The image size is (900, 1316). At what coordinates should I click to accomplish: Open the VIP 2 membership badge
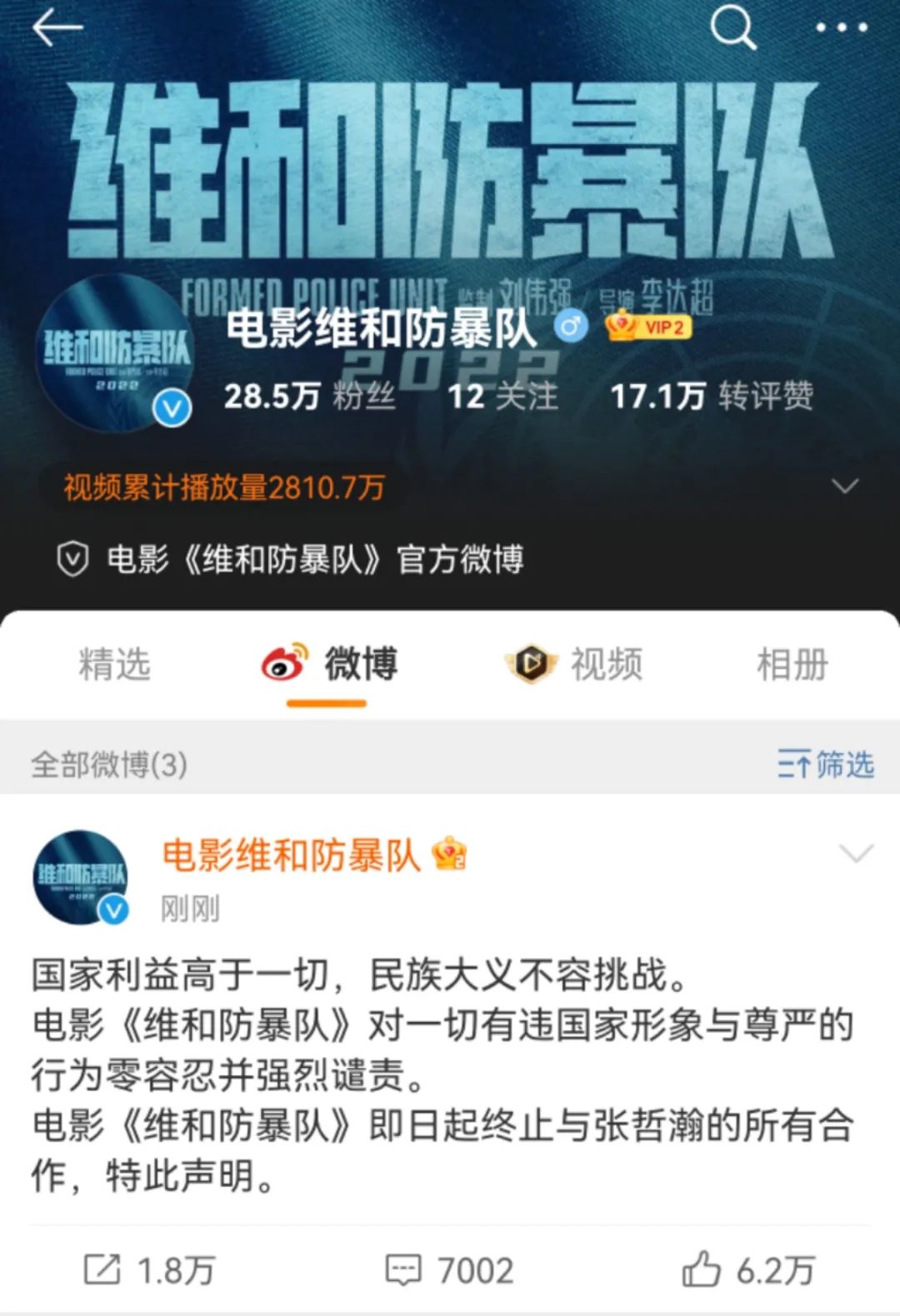648,327
